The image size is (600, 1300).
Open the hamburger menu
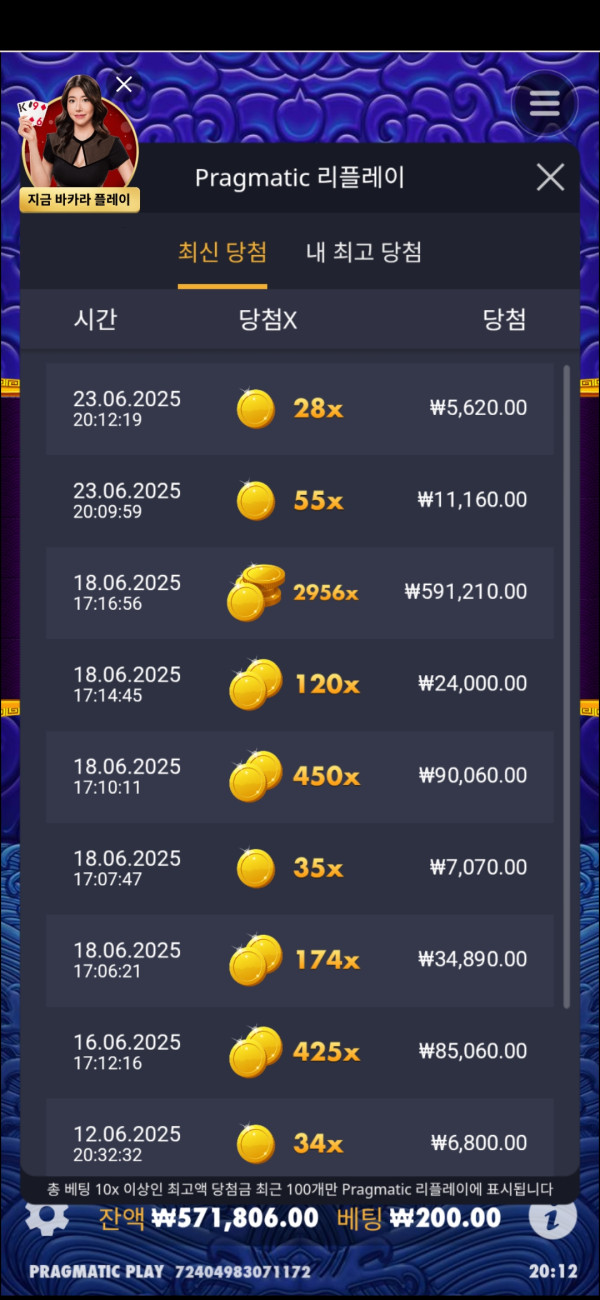(544, 103)
